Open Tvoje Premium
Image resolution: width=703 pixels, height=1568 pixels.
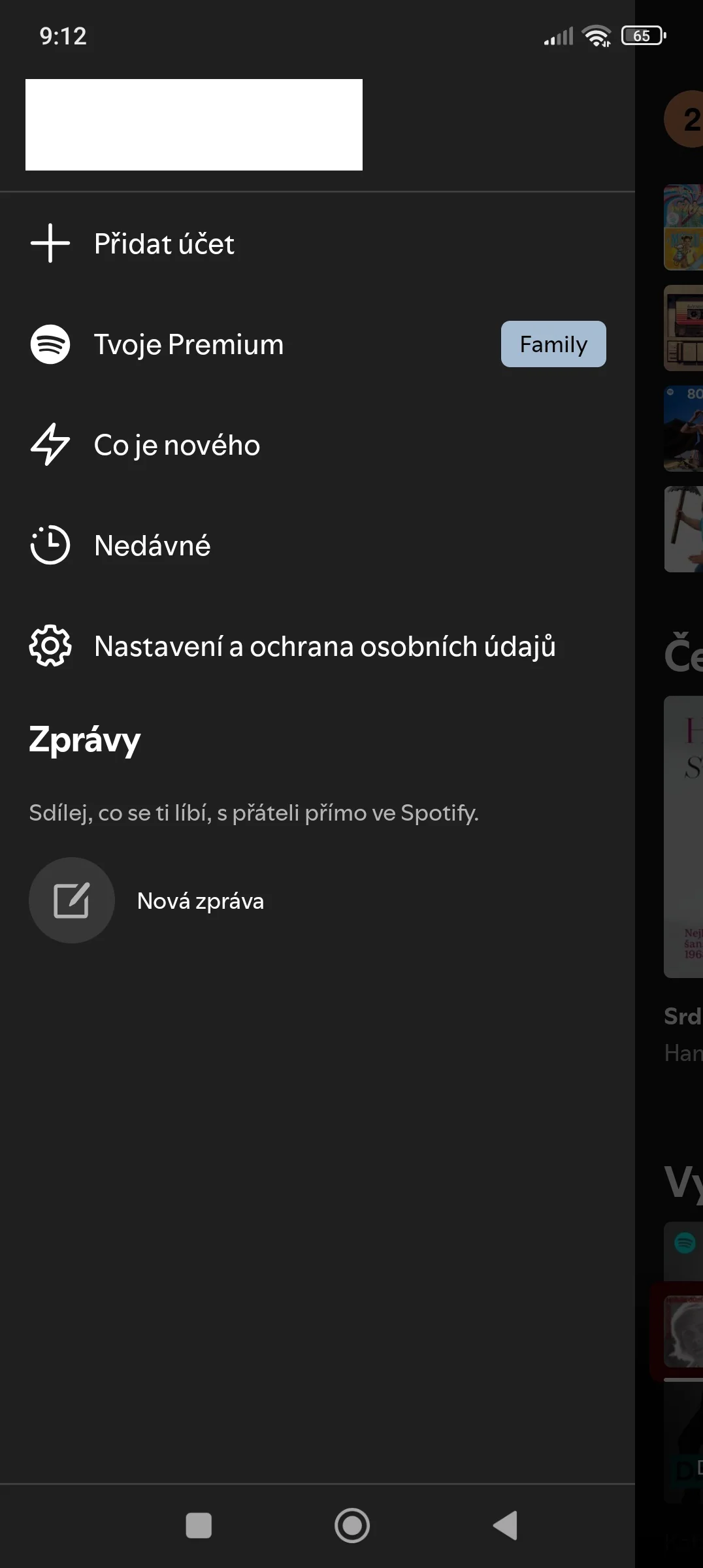click(189, 344)
